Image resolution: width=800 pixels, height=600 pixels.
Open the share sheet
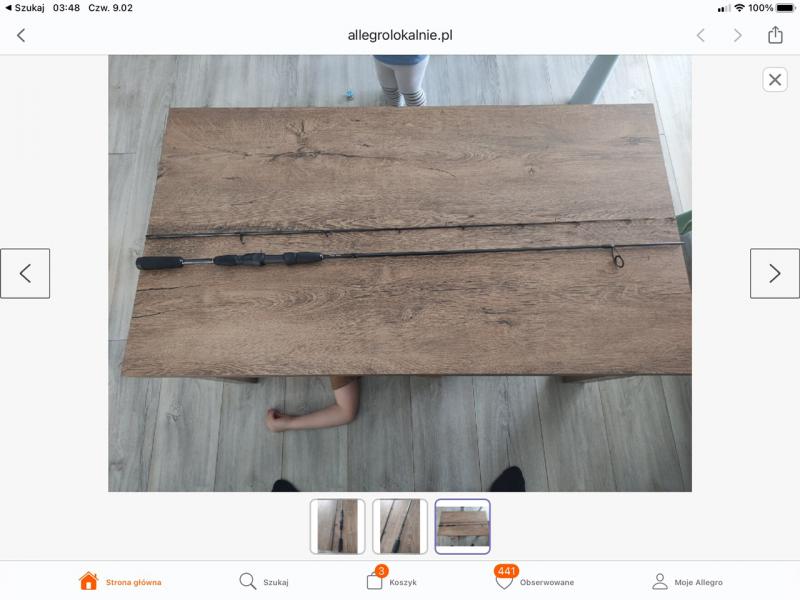[x=775, y=35]
